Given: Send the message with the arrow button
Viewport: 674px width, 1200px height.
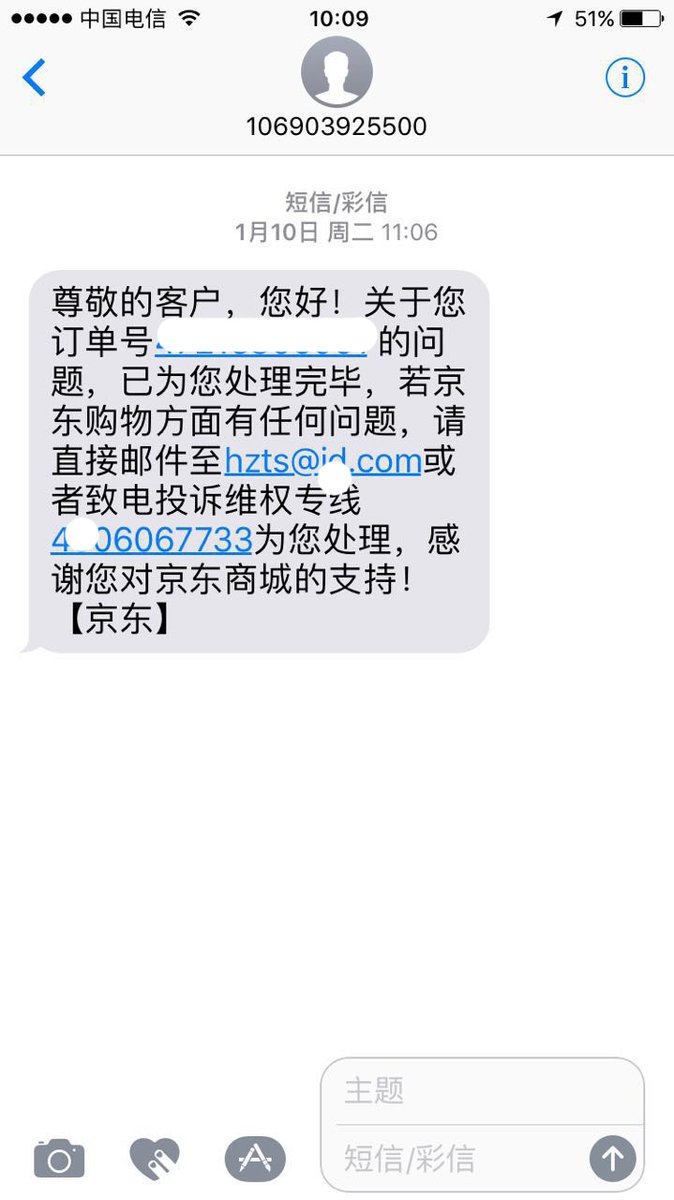Looking at the screenshot, I should pyautogui.click(x=613, y=1158).
